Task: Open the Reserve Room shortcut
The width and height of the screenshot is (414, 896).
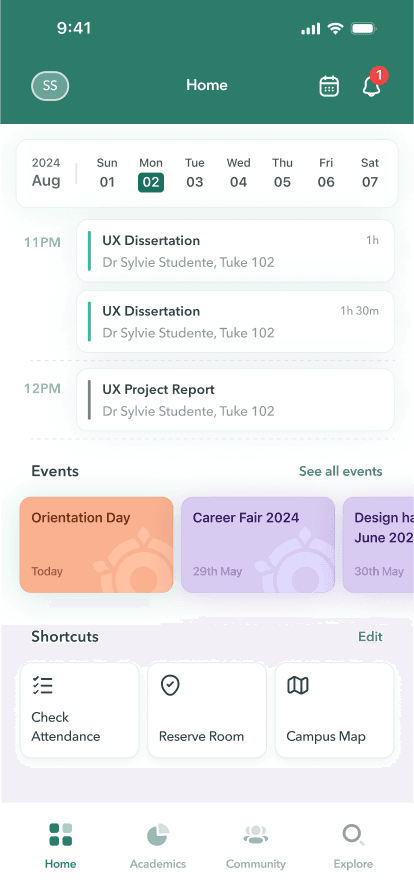Action: click(207, 710)
